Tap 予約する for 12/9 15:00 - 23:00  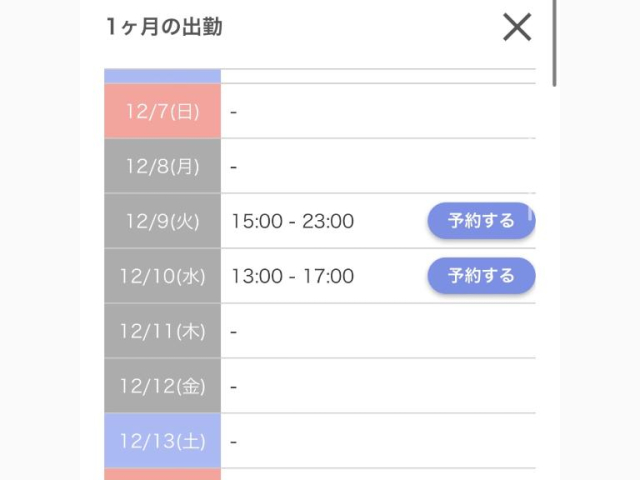pyautogui.click(x=480, y=221)
